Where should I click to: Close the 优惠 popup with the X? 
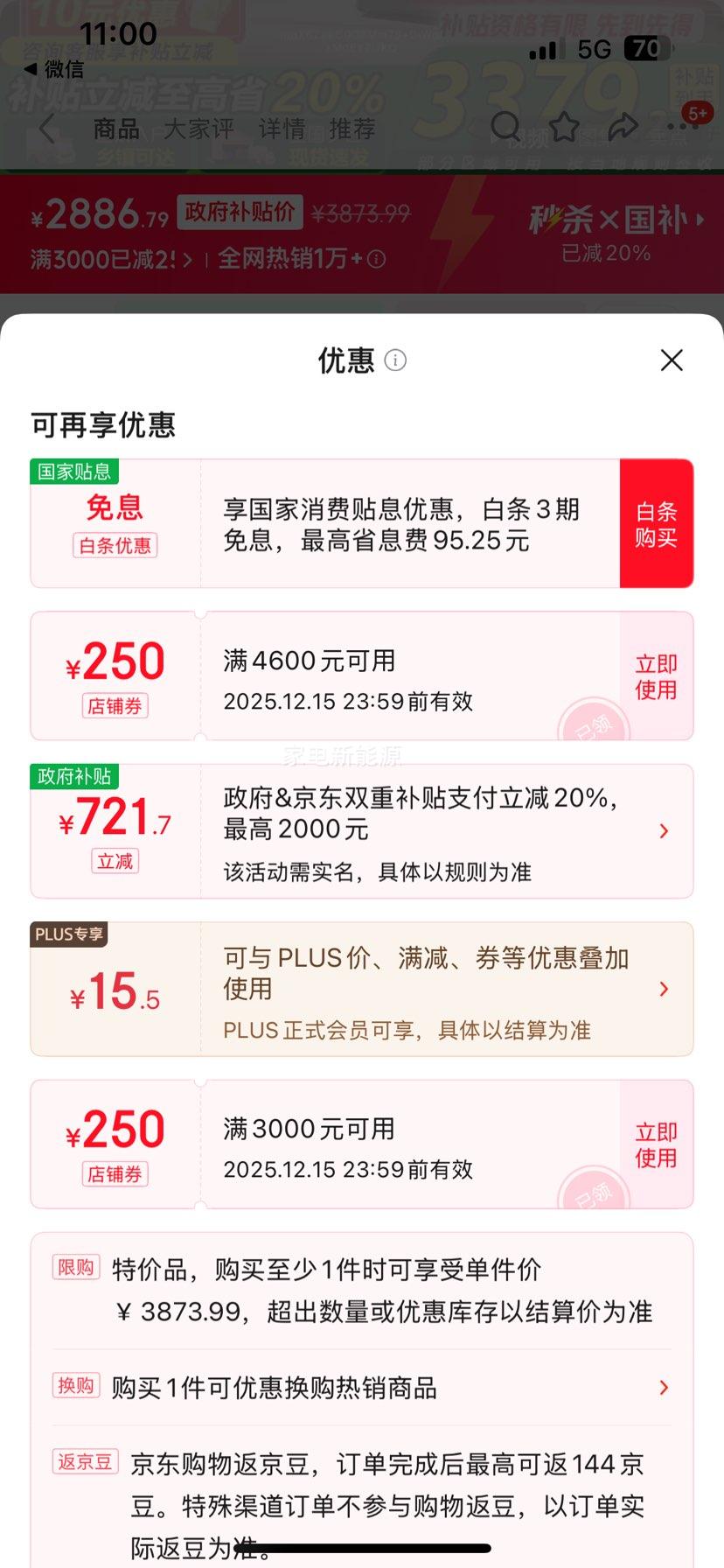[x=671, y=360]
